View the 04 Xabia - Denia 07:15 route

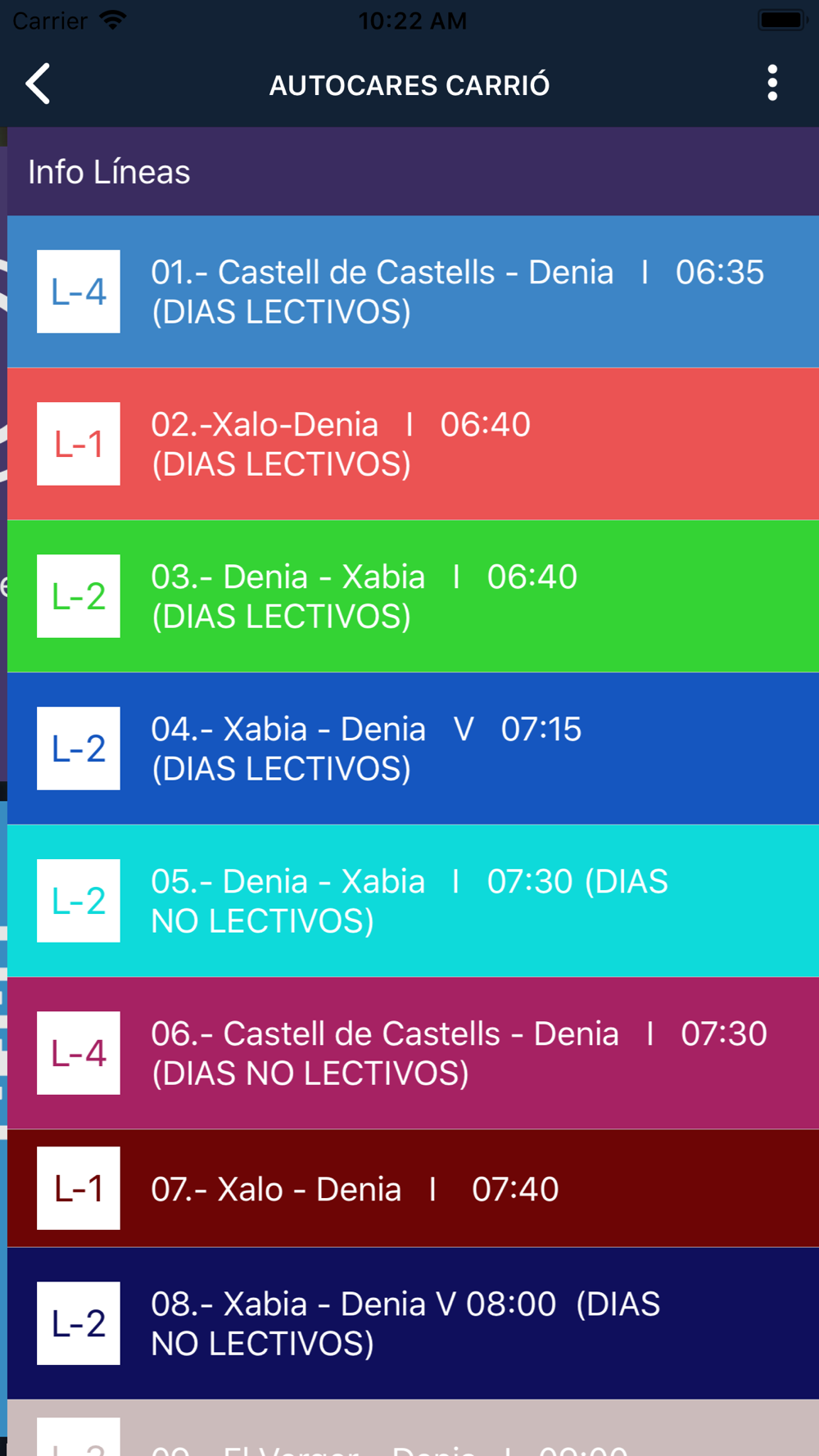(x=413, y=748)
